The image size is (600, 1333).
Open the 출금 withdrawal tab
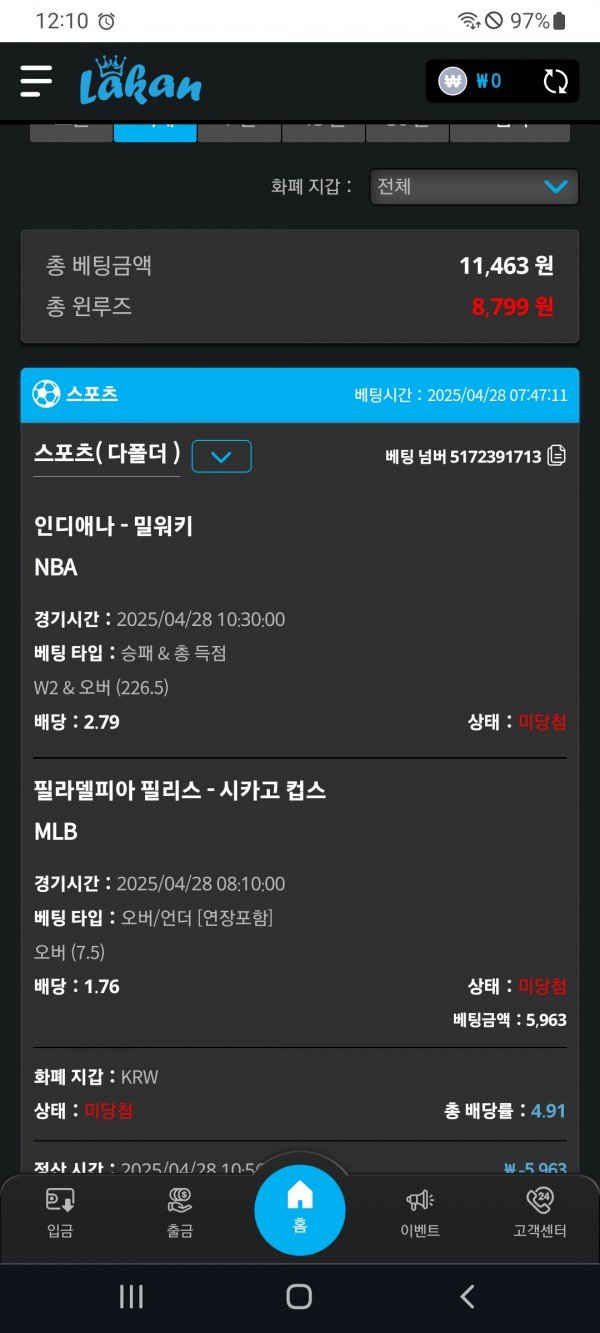[180, 1212]
